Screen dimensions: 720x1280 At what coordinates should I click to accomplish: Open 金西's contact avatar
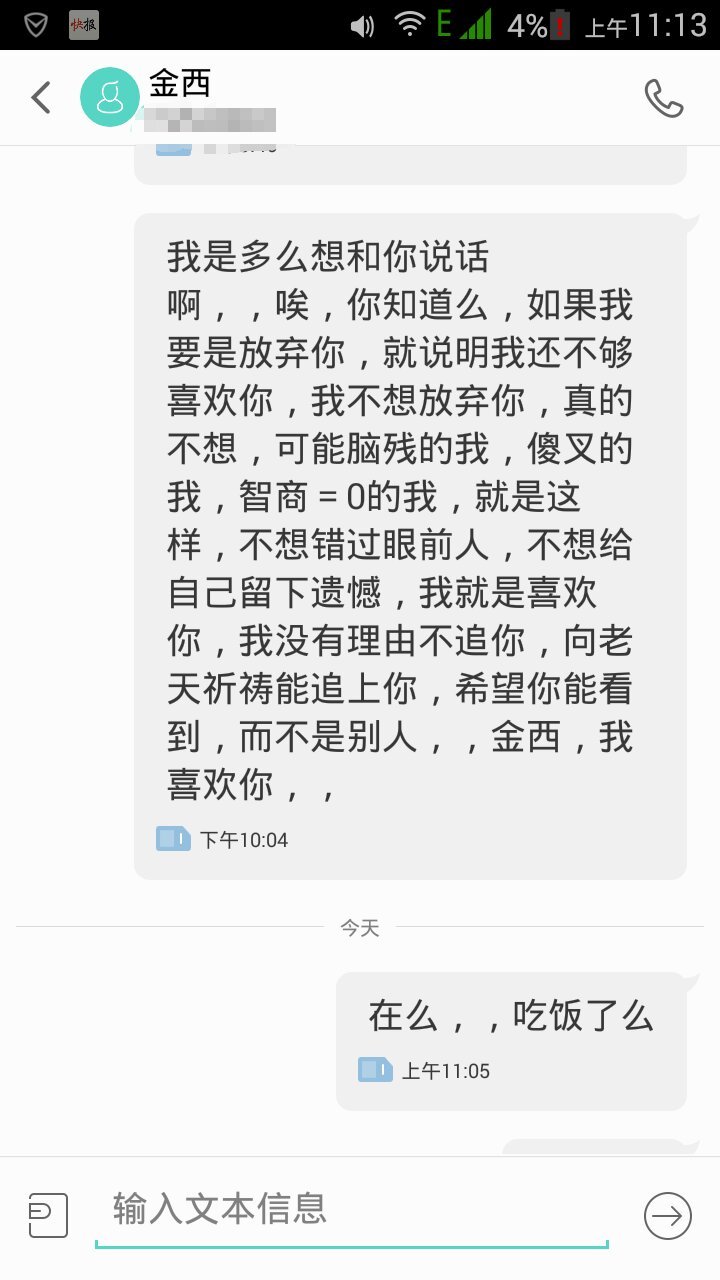coord(110,98)
